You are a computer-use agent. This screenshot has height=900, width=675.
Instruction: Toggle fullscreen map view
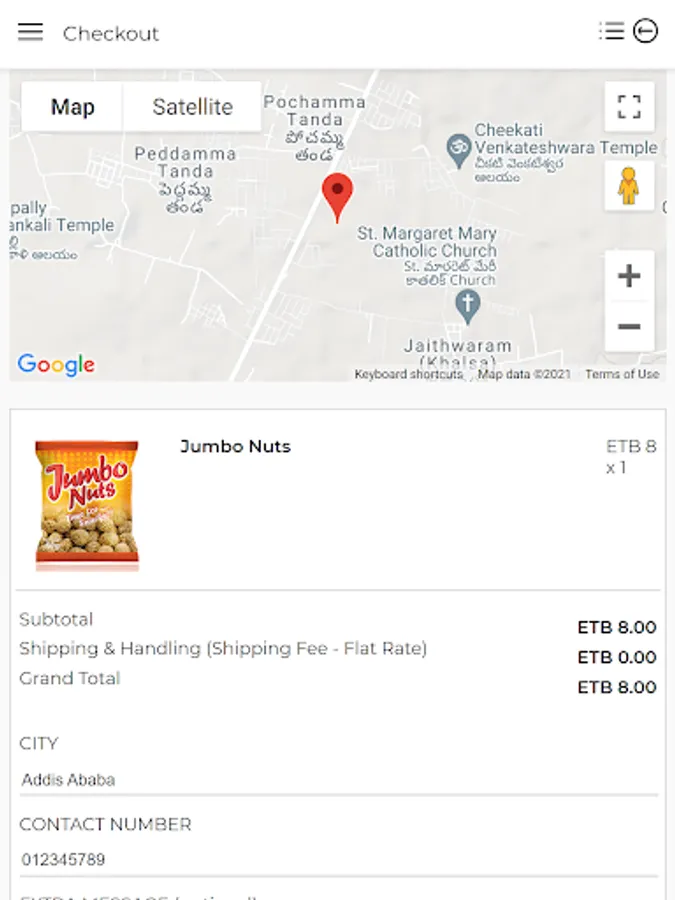(629, 107)
